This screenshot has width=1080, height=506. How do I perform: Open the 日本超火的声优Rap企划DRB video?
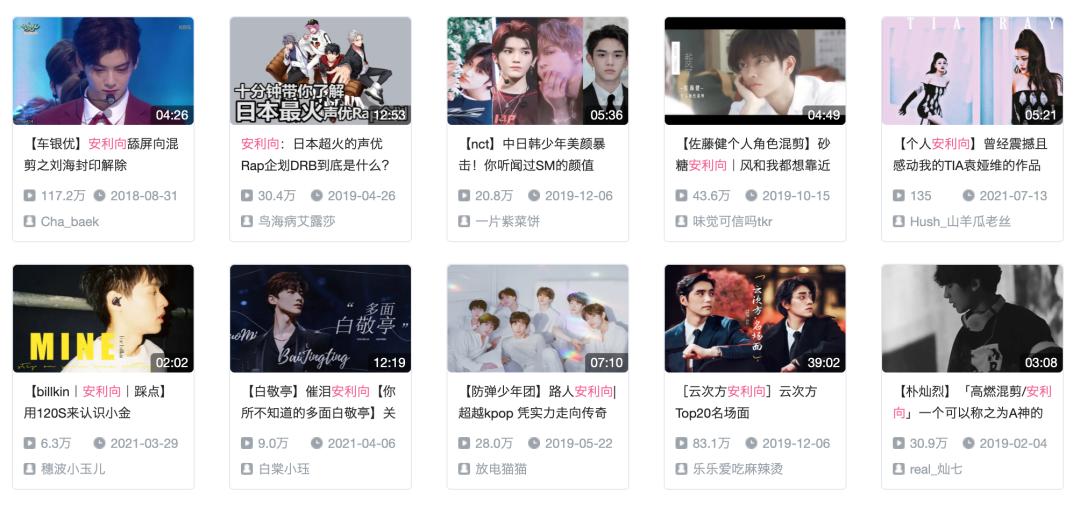tap(320, 70)
